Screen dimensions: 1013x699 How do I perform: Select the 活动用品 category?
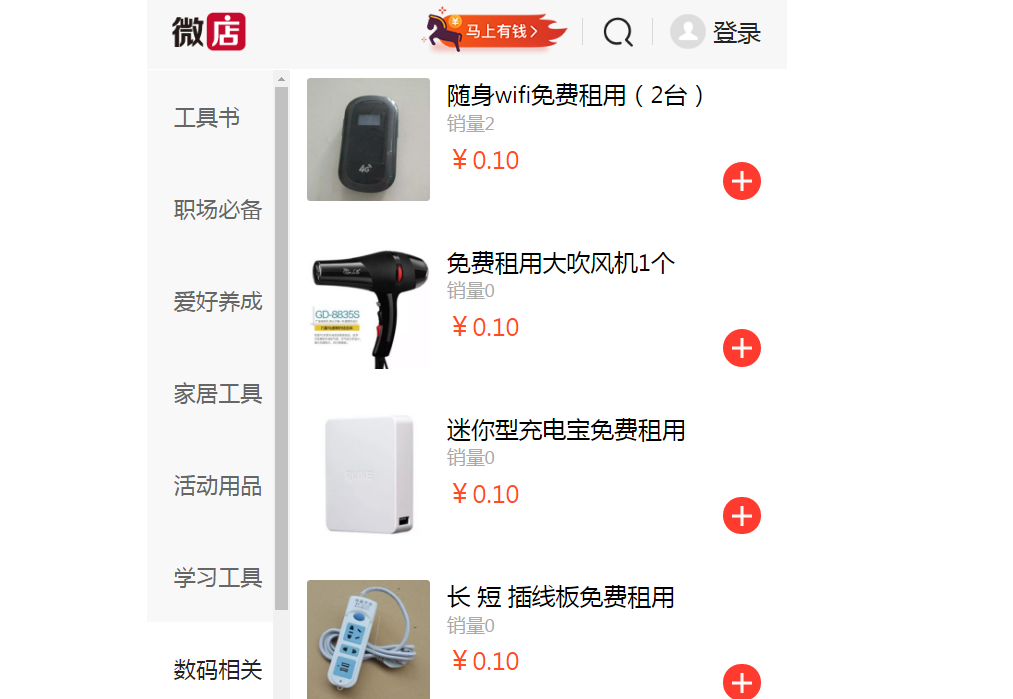(x=217, y=486)
